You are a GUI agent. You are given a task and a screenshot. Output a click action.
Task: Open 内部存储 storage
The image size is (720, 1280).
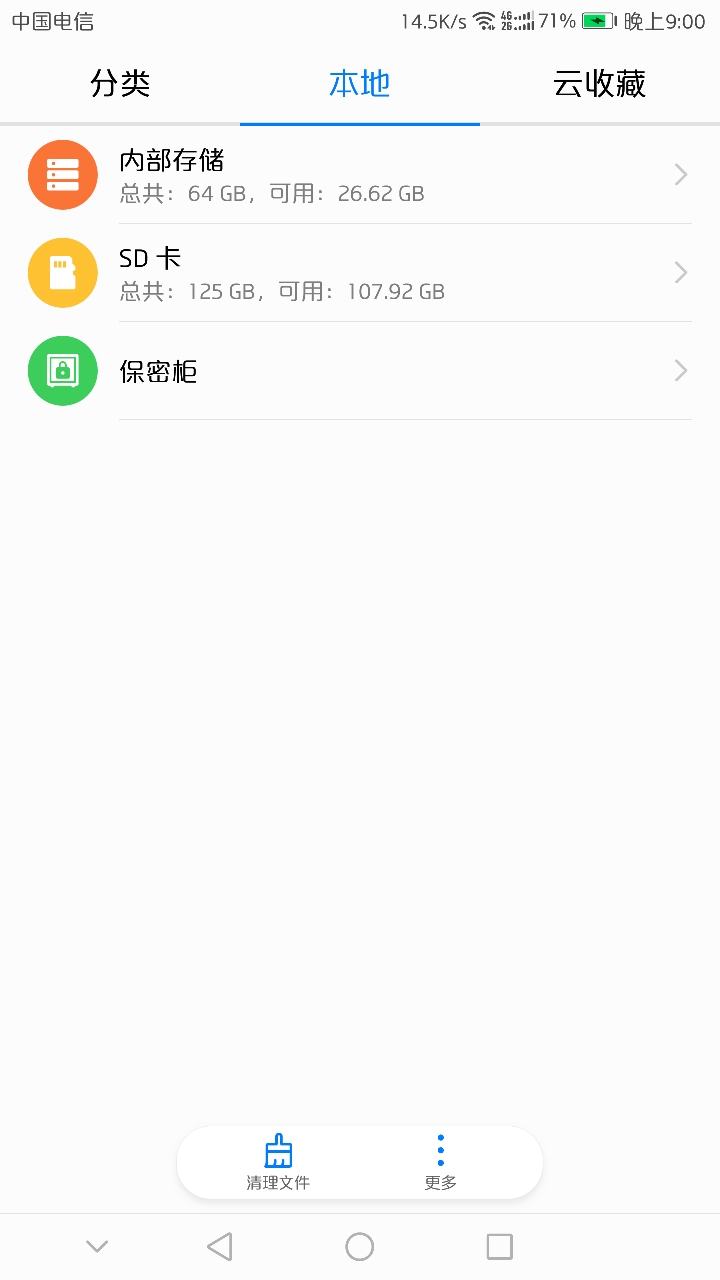pos(360,175)
